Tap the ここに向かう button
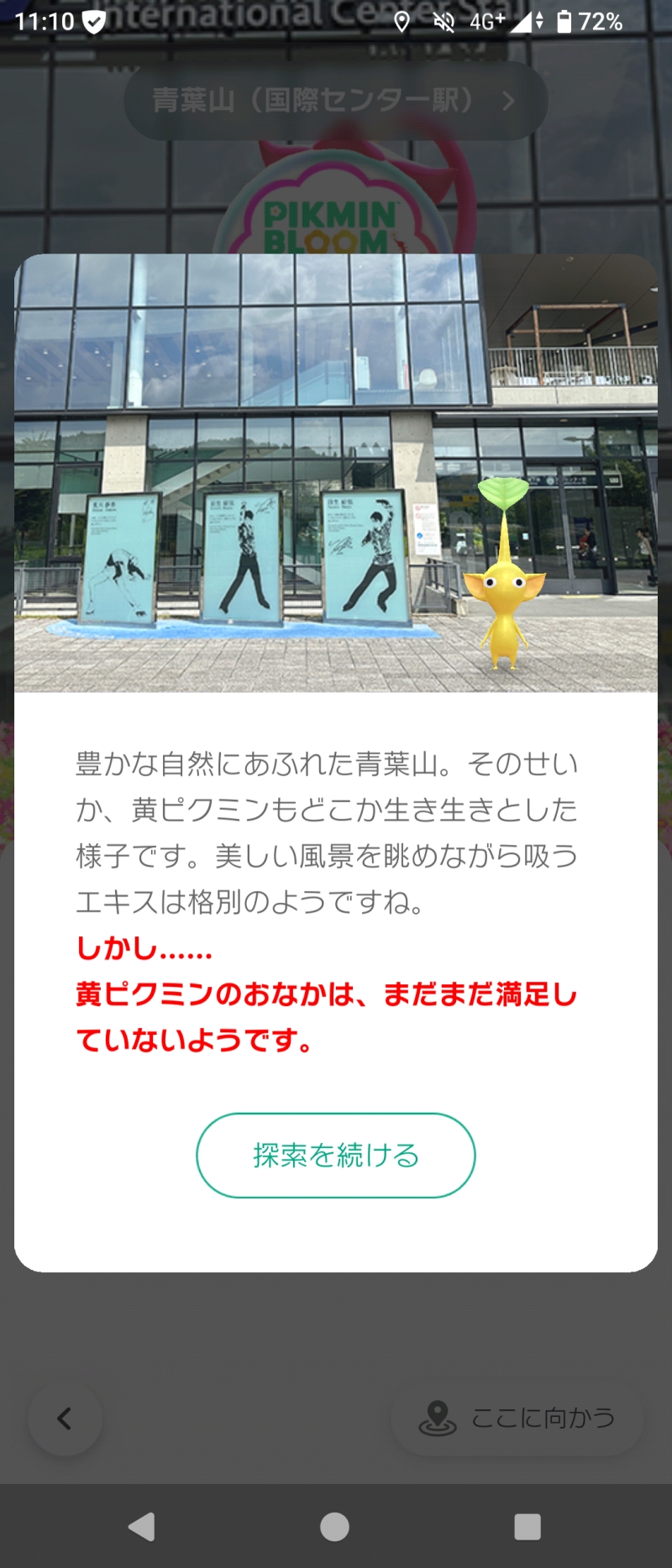Image resolution: width=672 pixels, height=1568 pixels. (x=517, y=1419)
